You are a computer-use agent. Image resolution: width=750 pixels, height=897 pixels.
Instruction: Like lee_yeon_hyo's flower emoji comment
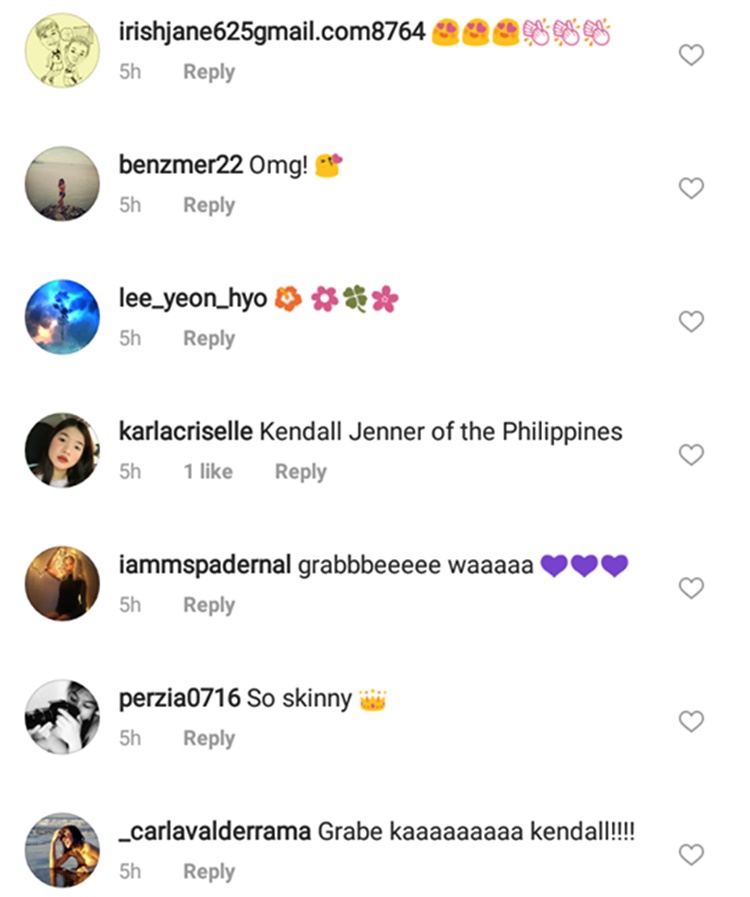691,321
